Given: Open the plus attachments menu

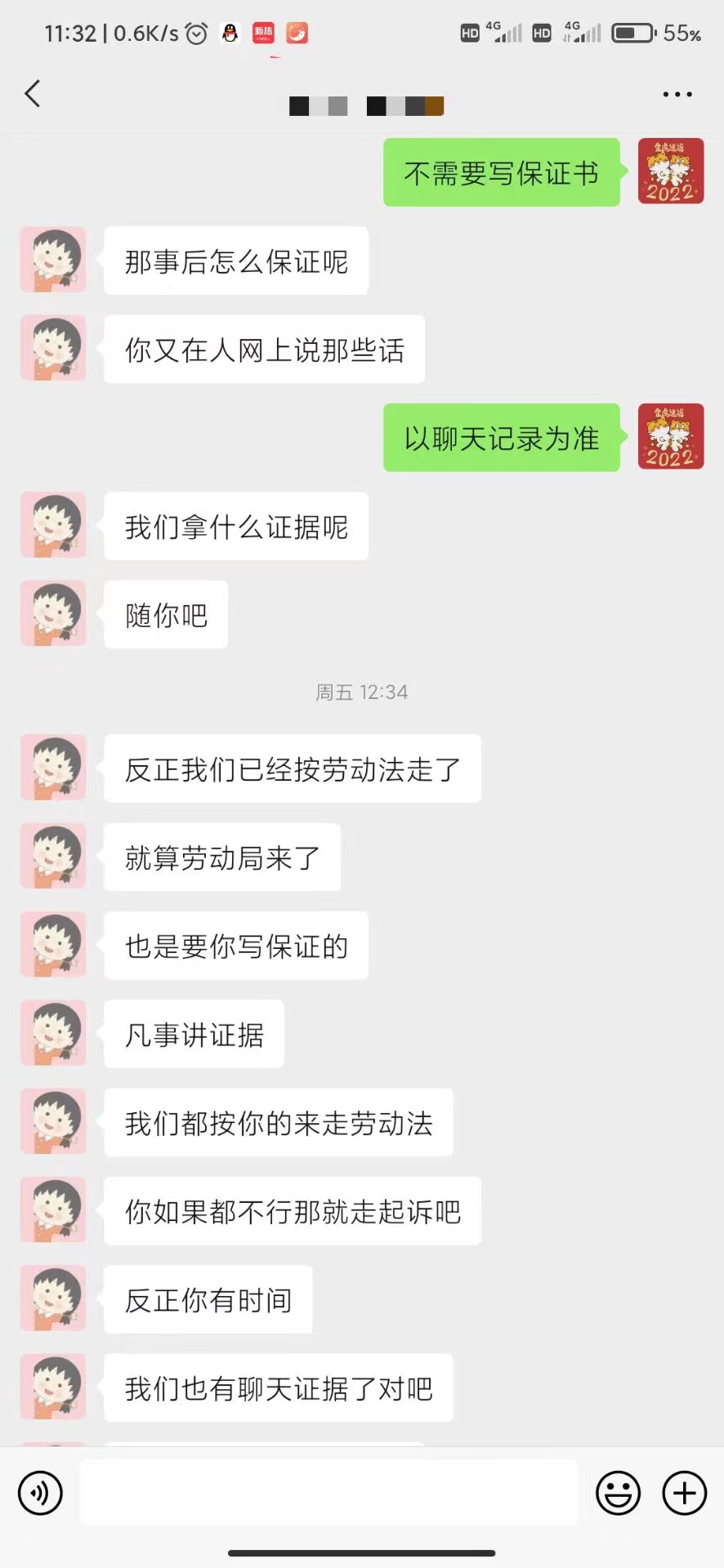Looking at the screenshot, I should pos(684,1493).
